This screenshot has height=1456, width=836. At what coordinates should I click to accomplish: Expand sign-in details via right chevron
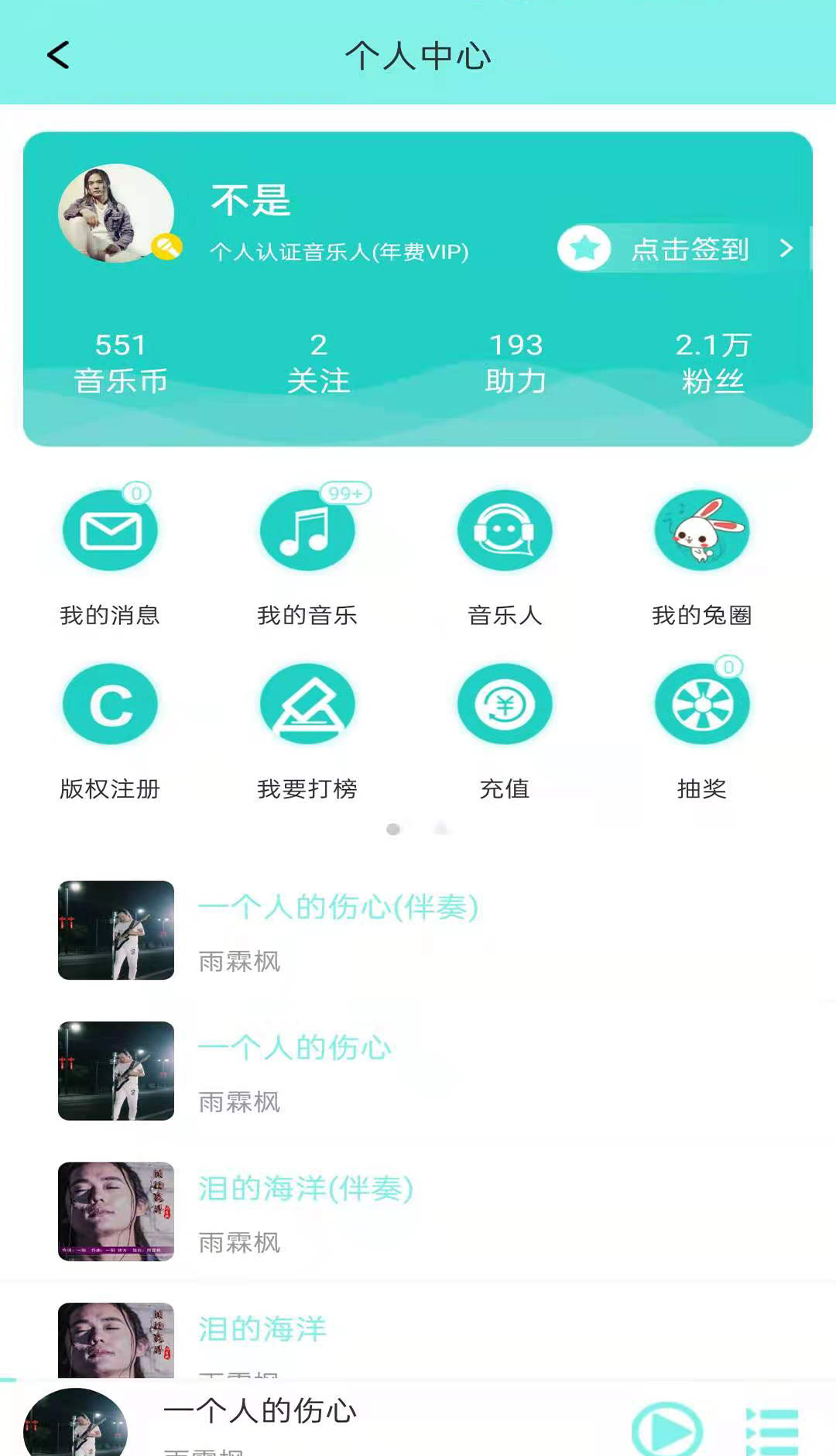coord(787,249)
